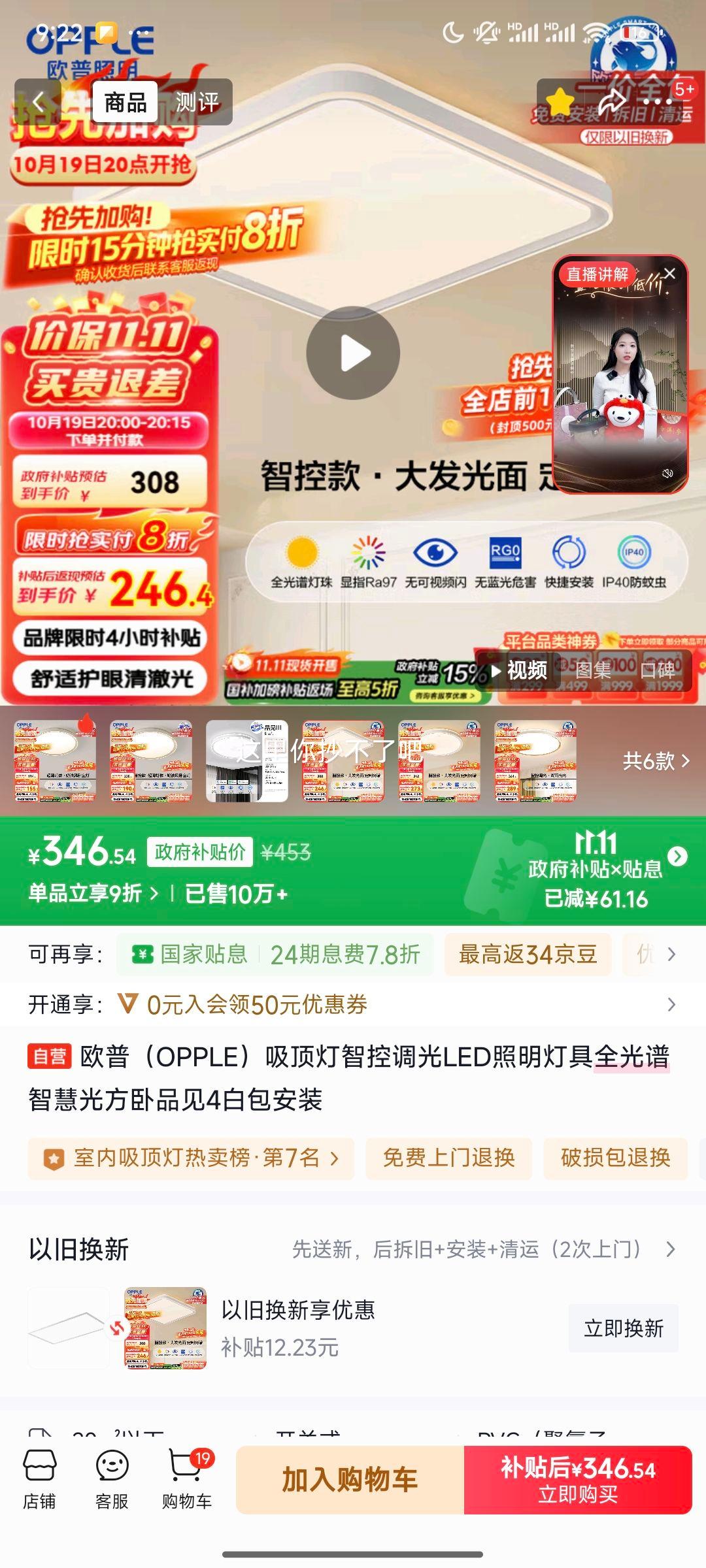Favorite this product with the star
The height and width of the screenshot is (1568, 706).
coord(560,102)
